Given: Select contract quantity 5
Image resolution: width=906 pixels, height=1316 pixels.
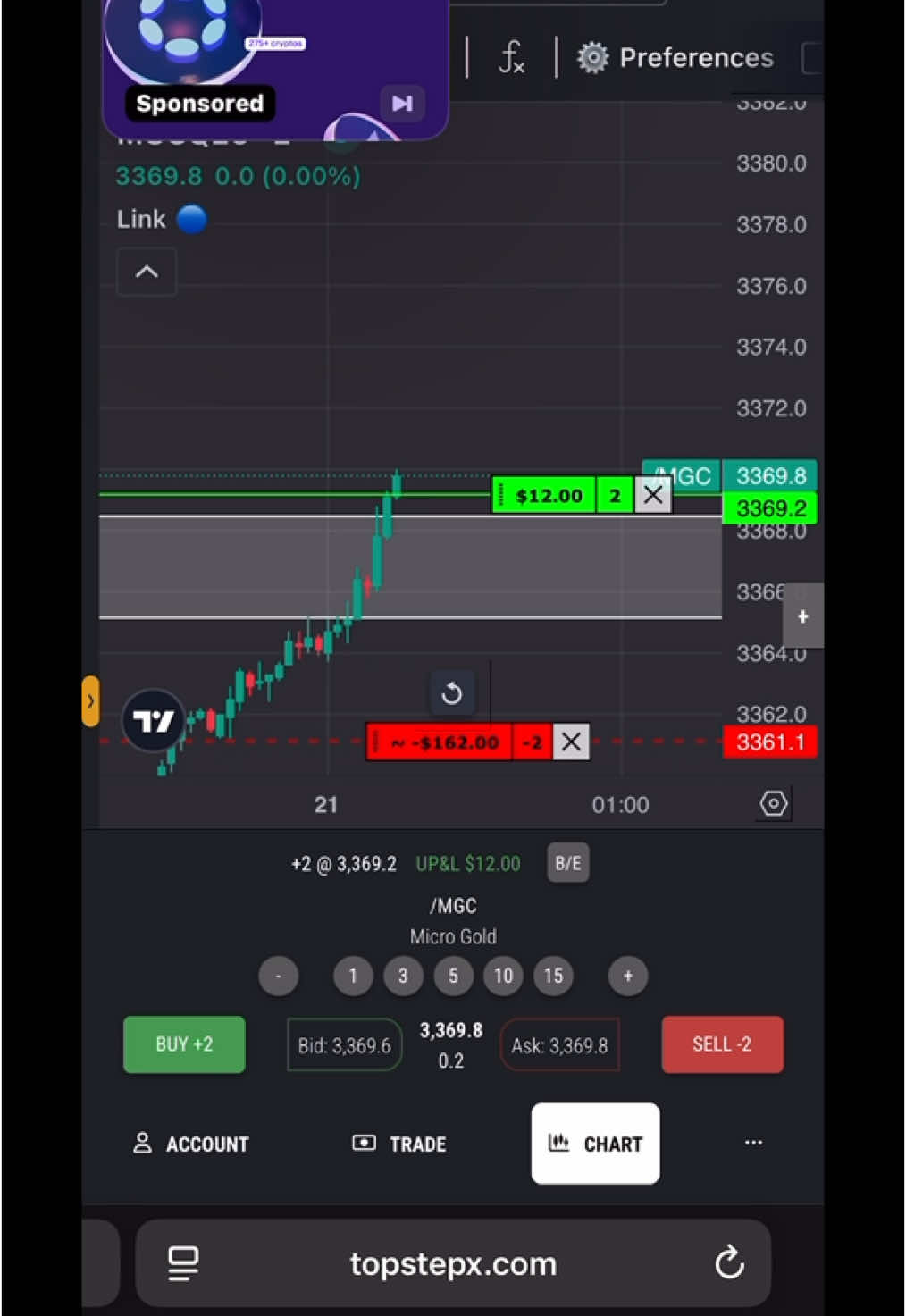Looking at the screenshot, I should (453, 976).
